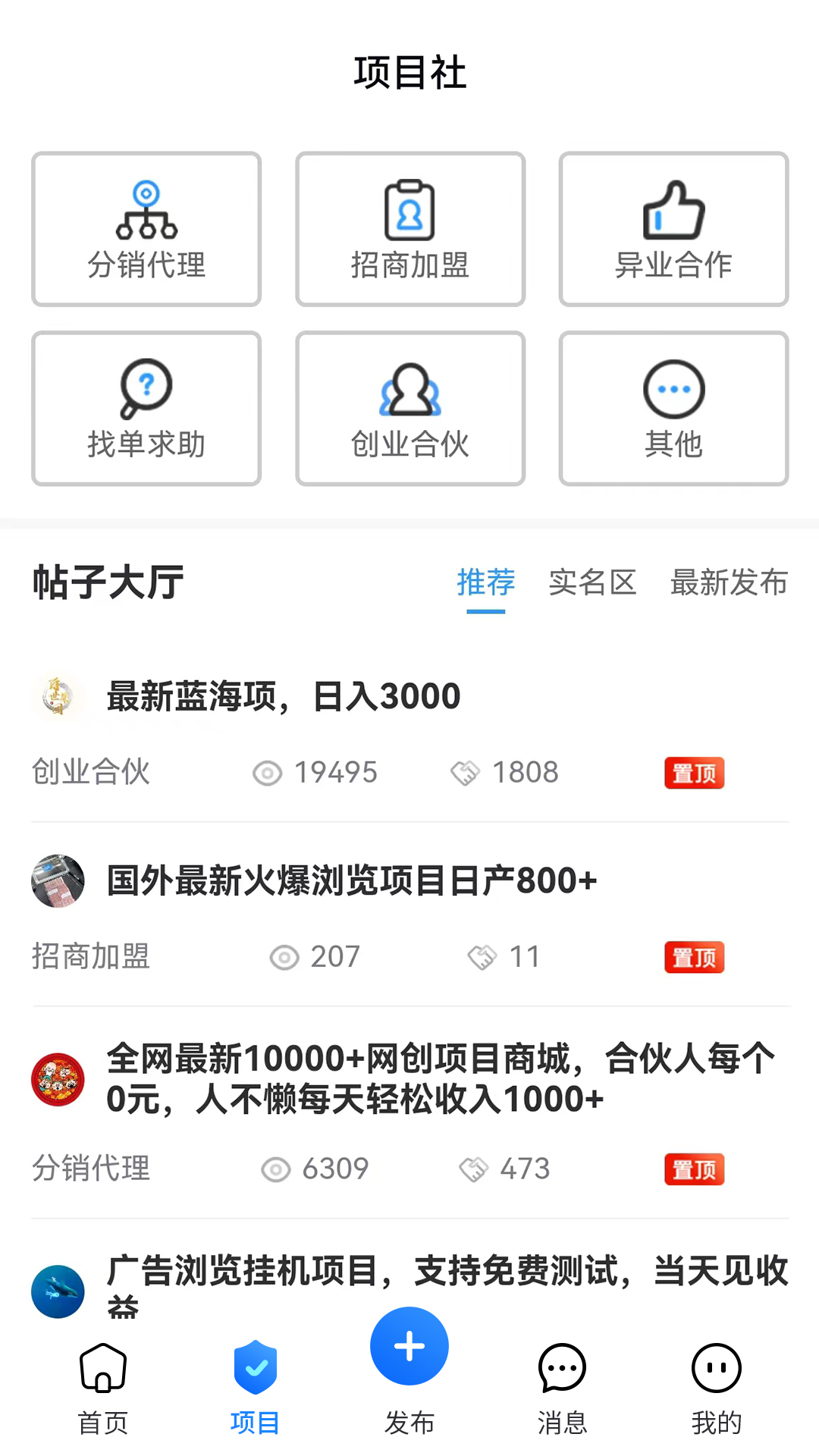Show the 最新发布 posts tab
This screenshot has height=1456, width=819.
729,583
